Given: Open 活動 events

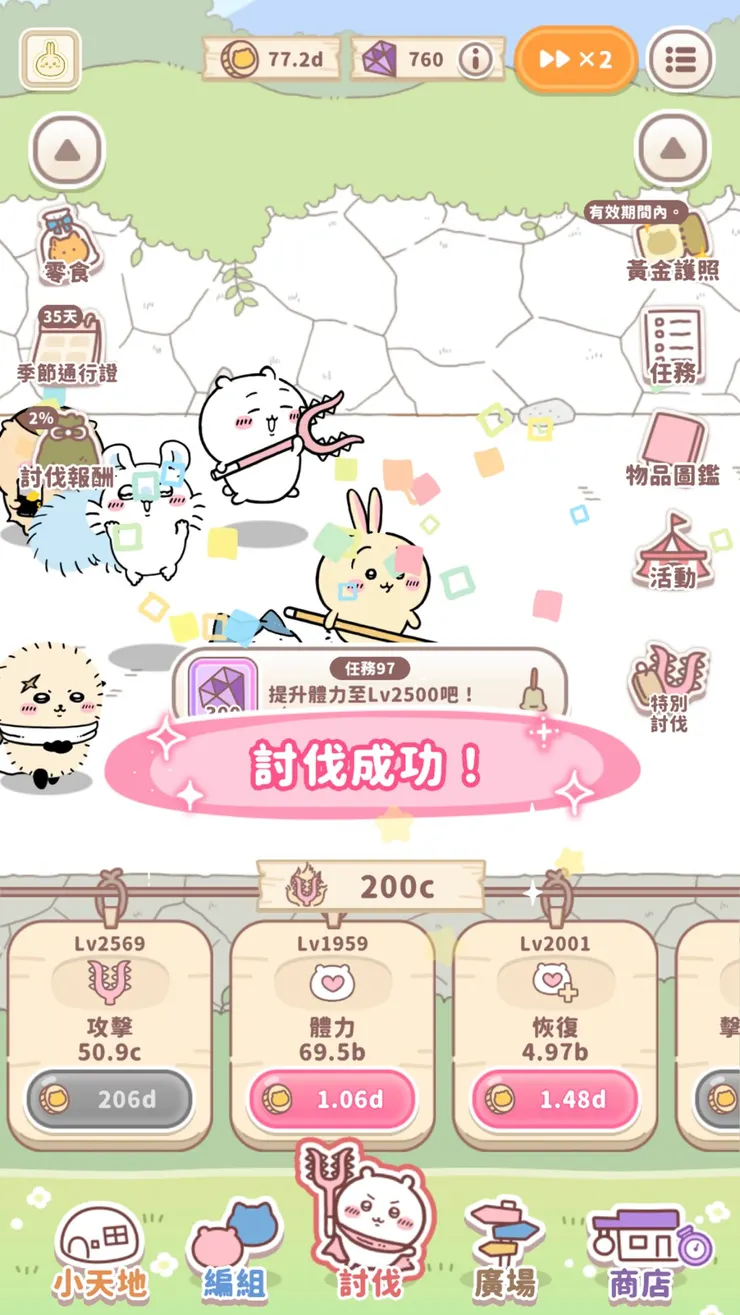Looking at the screenshot, I should pos(672,552).
